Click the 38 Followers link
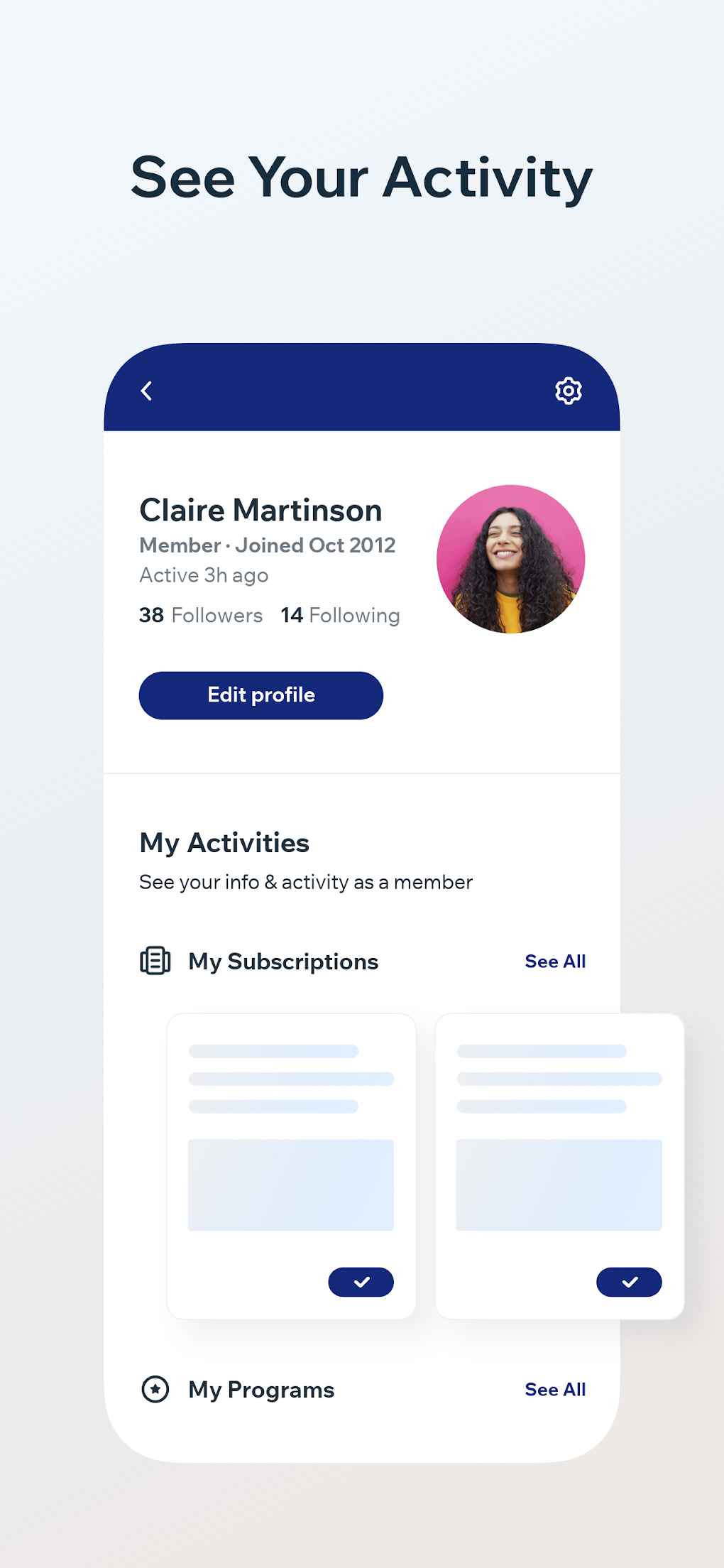 (201, 615)
